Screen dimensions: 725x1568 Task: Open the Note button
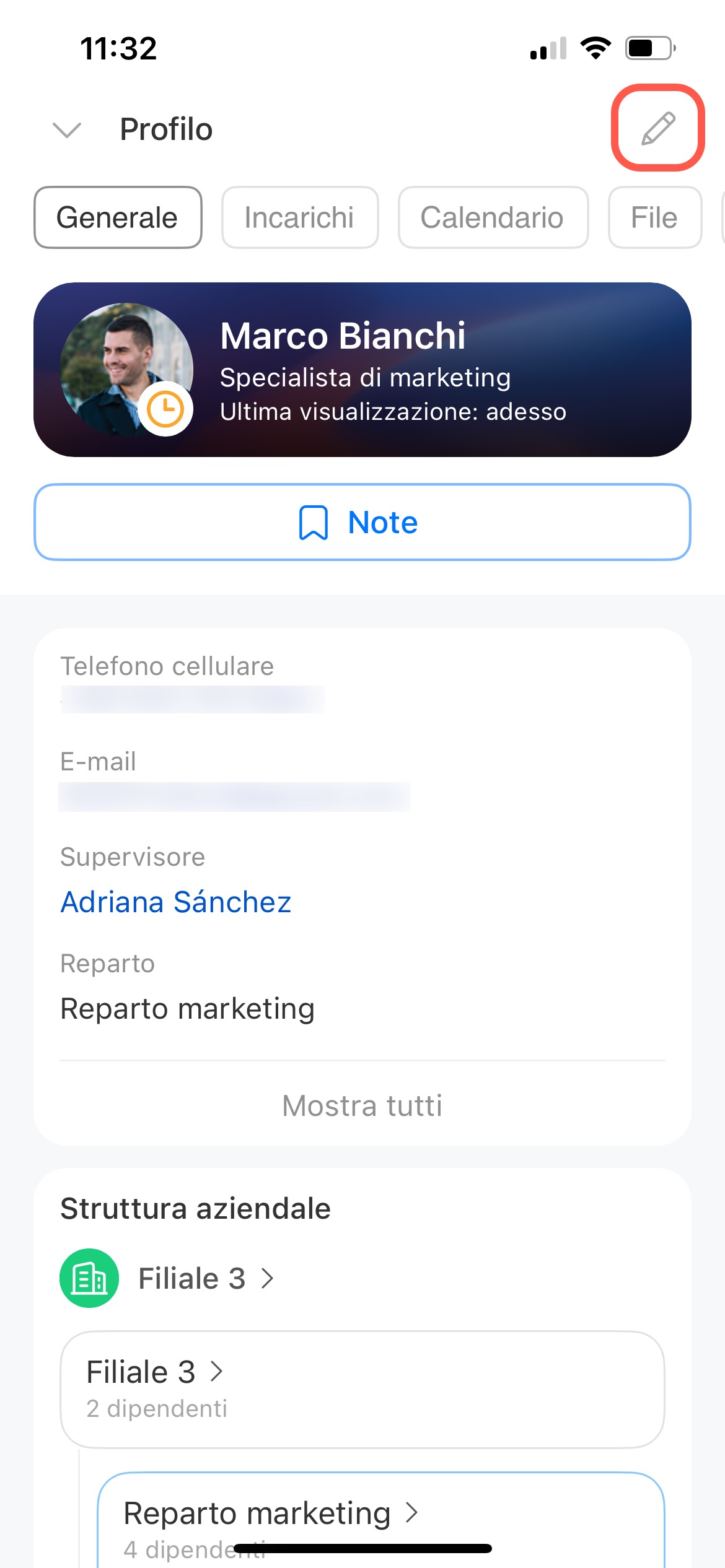362,522
